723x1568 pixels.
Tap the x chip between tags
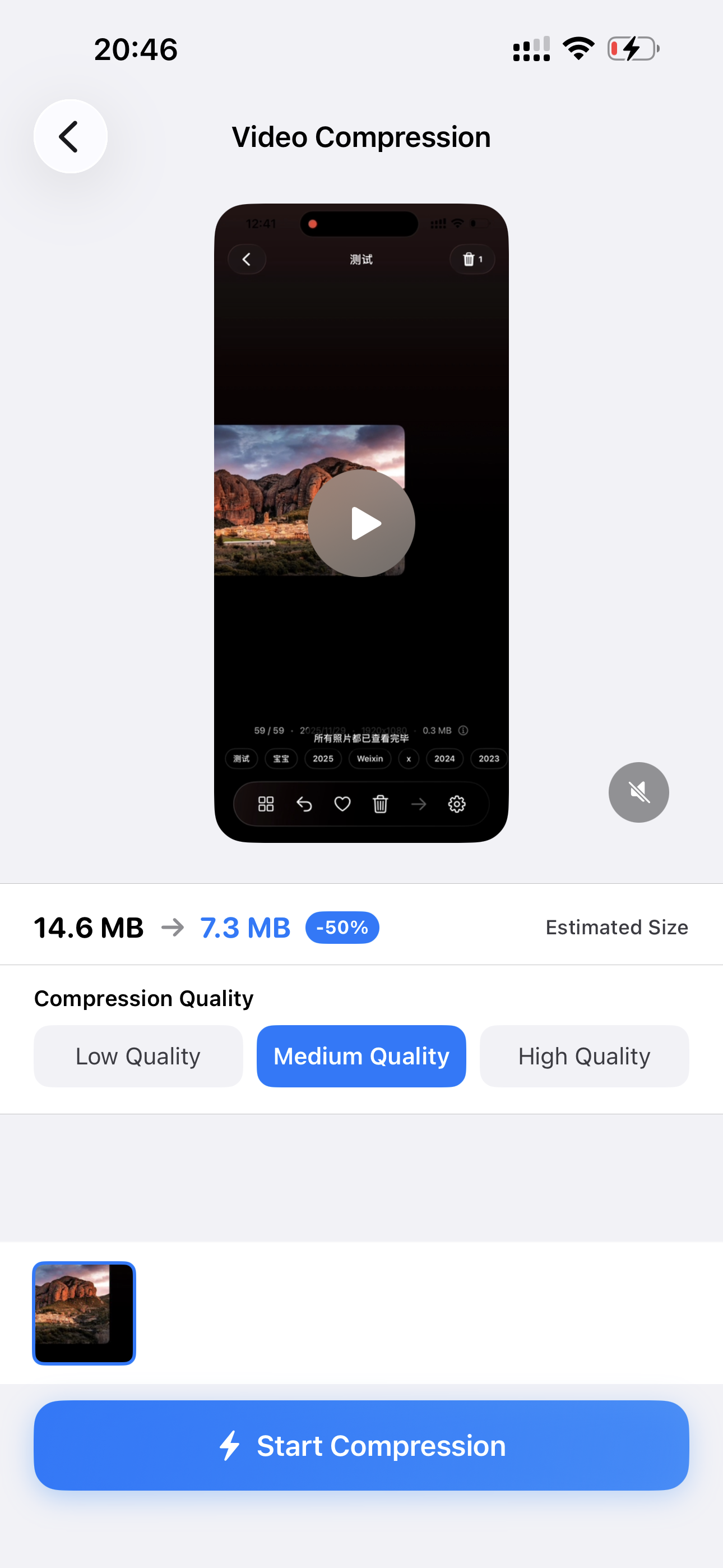pos(409,758)
